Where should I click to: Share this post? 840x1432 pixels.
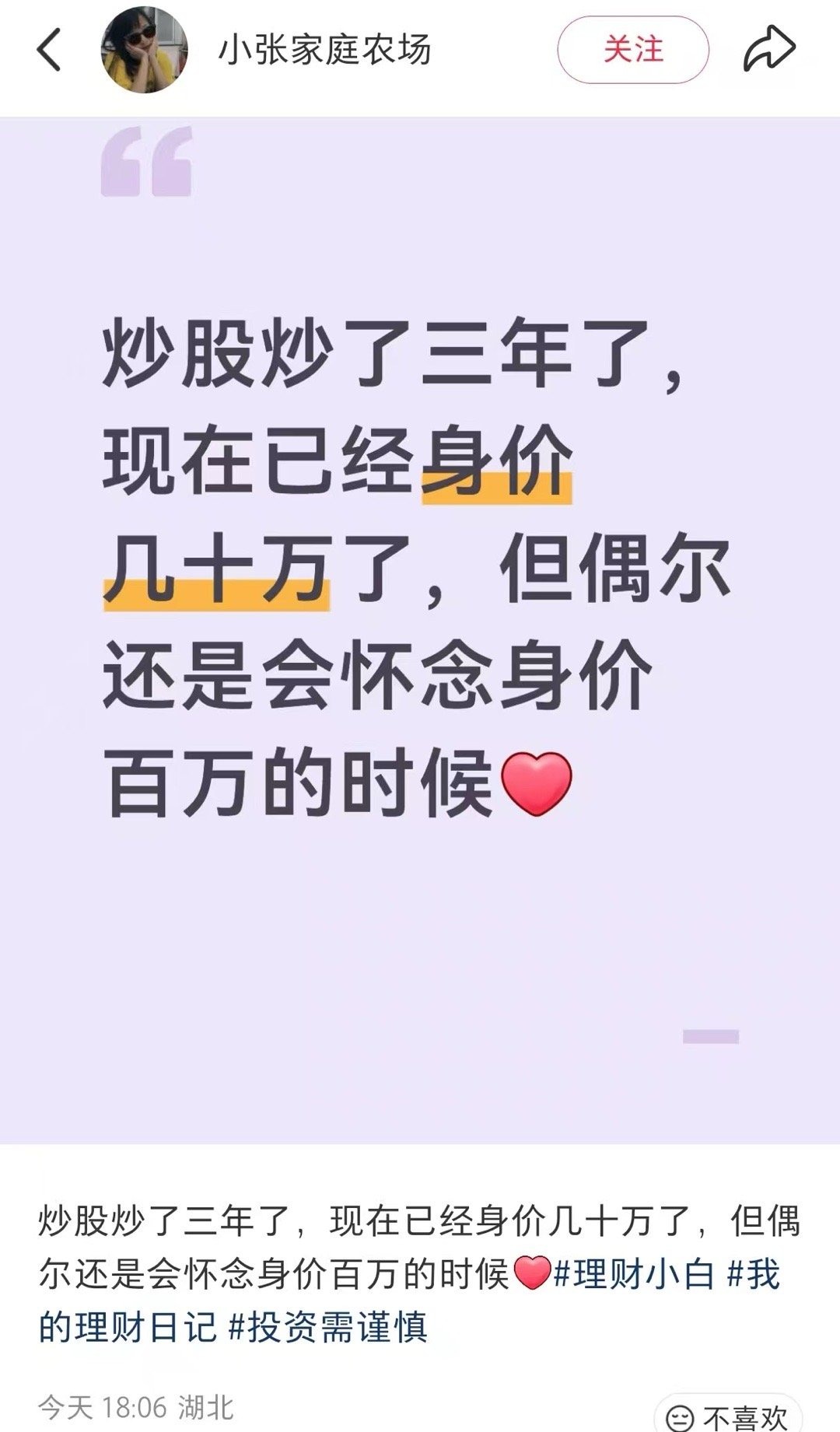tap(768, 49)
